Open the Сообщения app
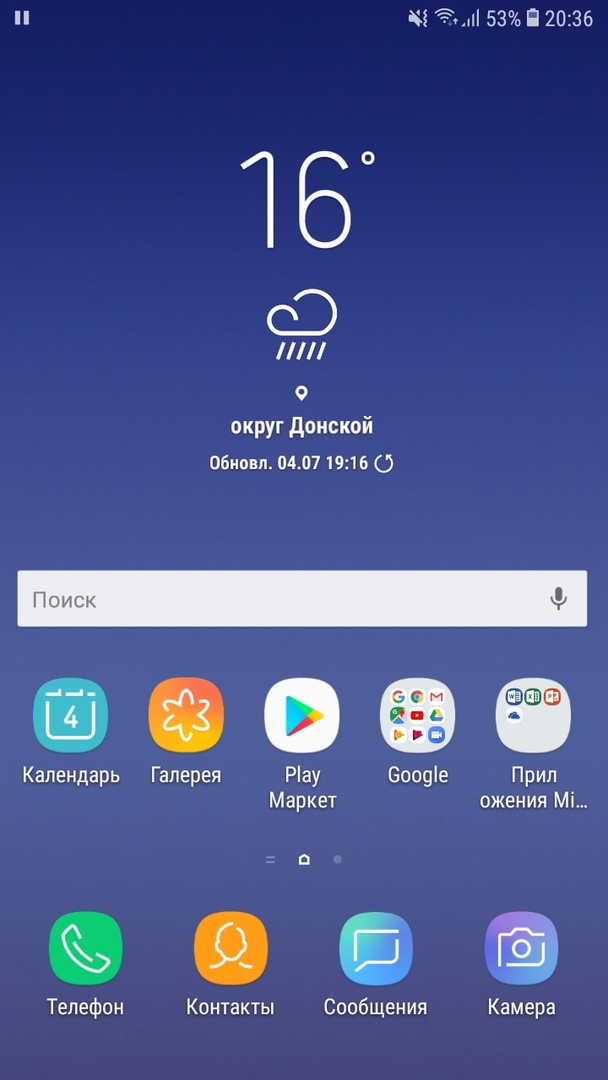The width and height of the screenshot is (608, 1080). (375, 948)
